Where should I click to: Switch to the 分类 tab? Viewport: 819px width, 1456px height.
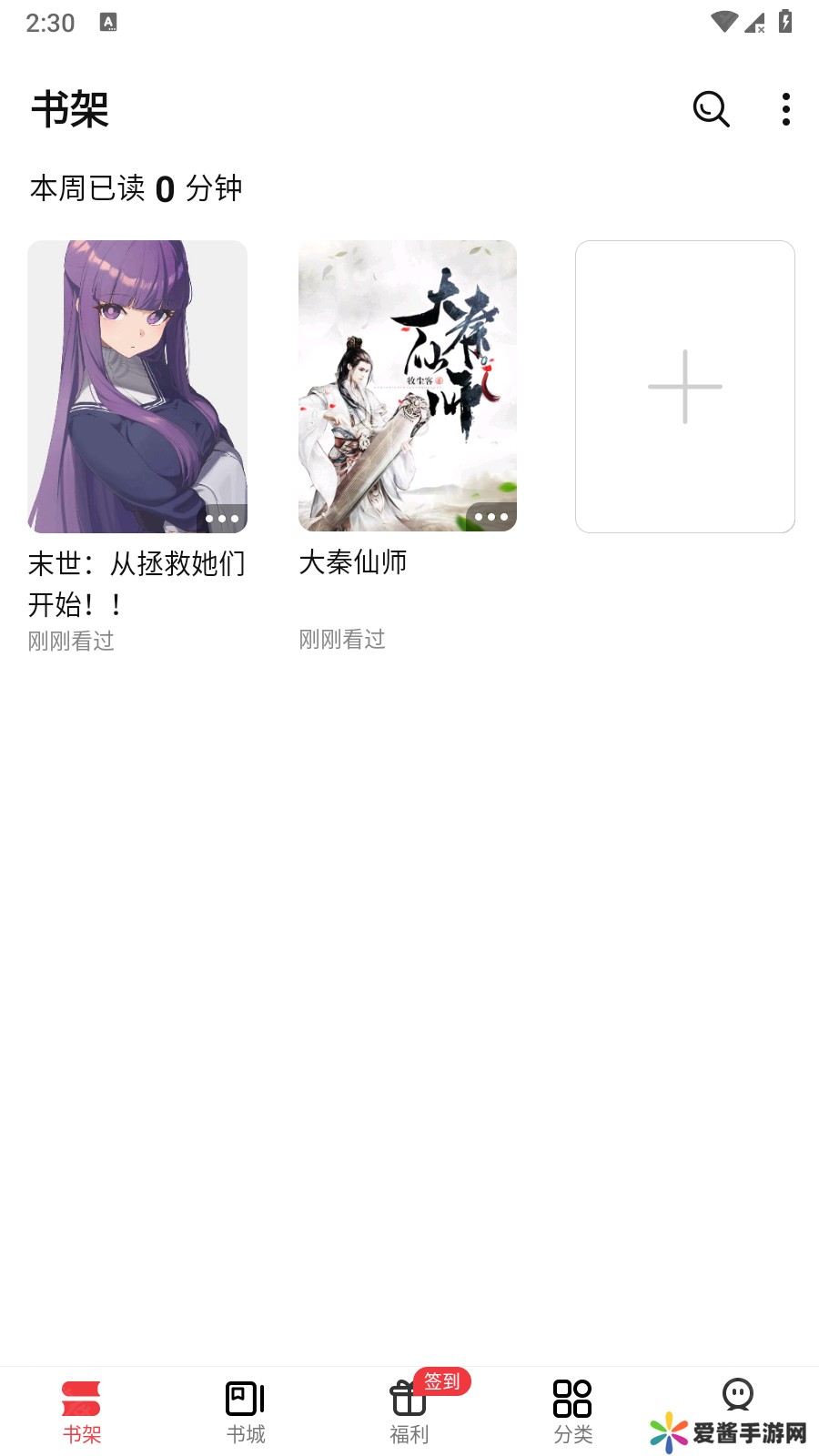[572, 1411]
